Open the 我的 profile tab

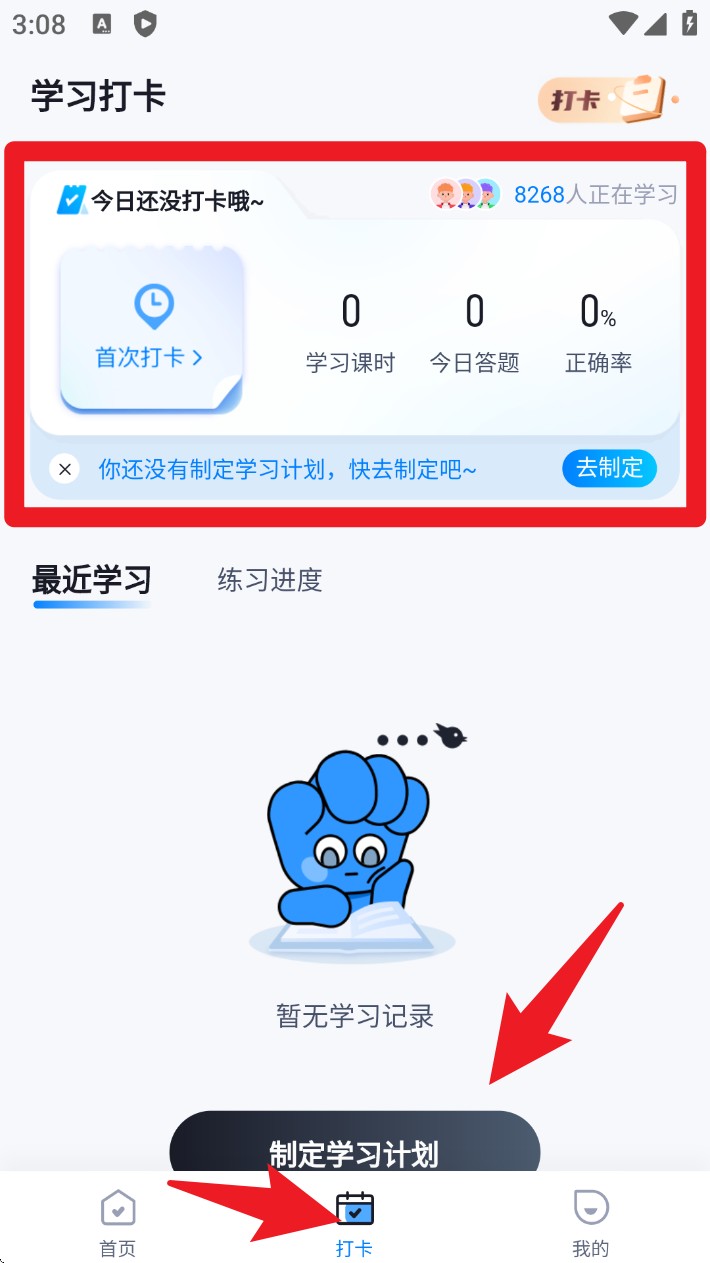[590, 1223]
